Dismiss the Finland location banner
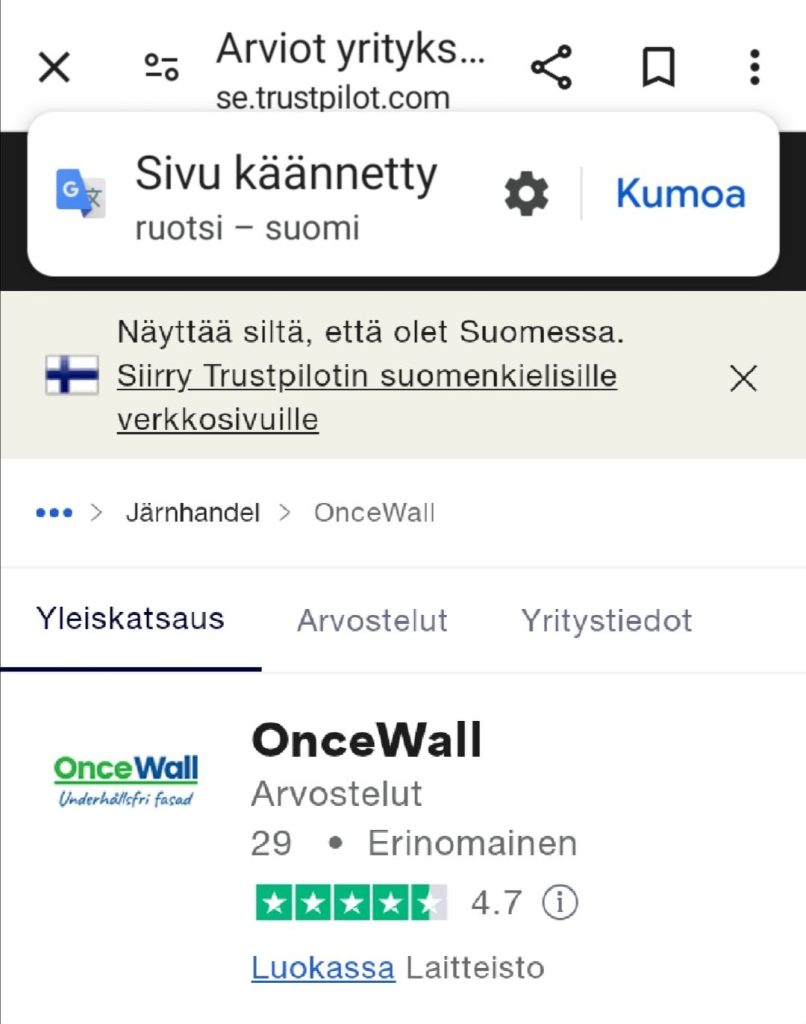The image size is (806, 1024). tap(743, 378)
